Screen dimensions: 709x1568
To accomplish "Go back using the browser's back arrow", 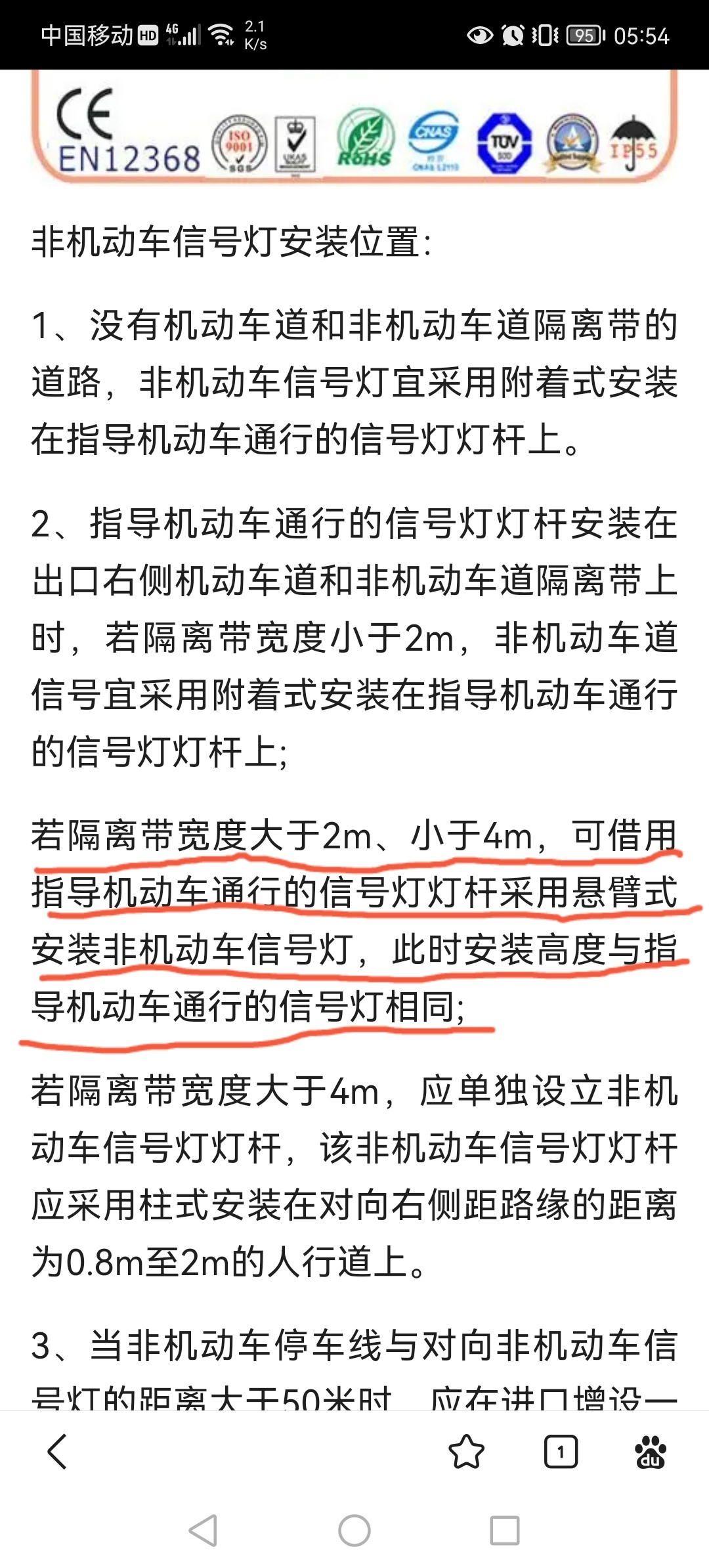I will (x=58, y=1451).
